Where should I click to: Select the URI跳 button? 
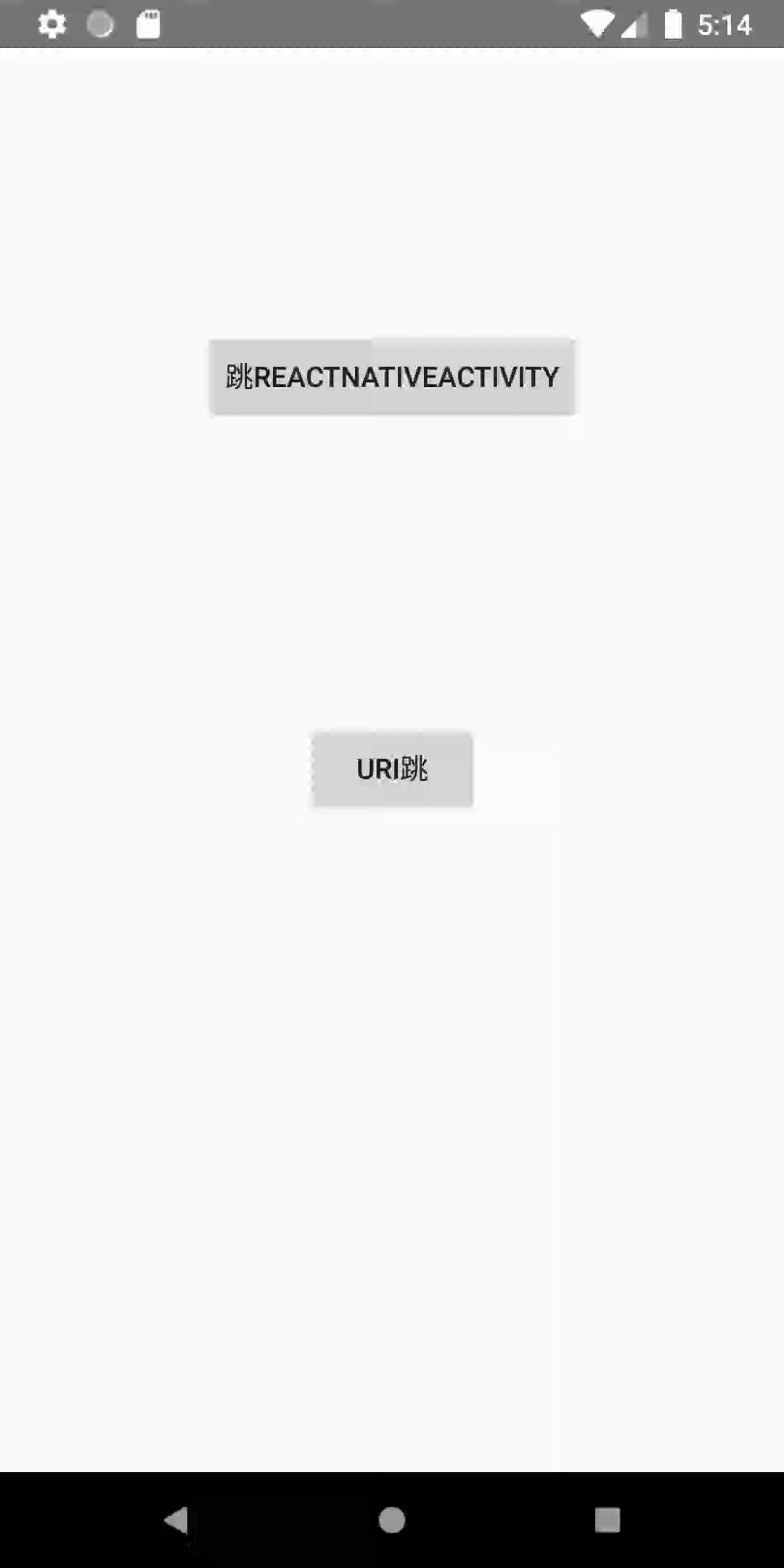[392, 769]
